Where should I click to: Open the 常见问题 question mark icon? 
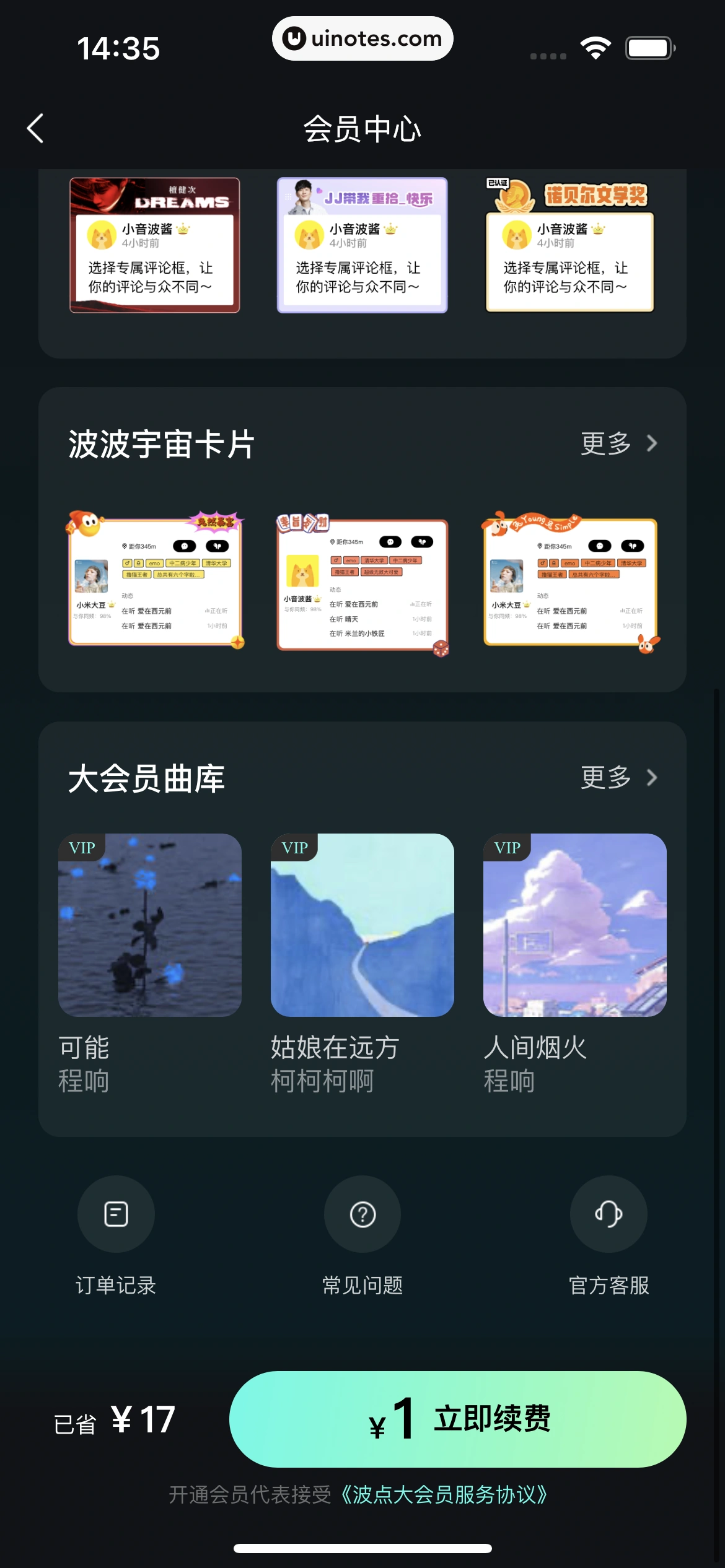pyautogui.click(x=362, y=1214)
